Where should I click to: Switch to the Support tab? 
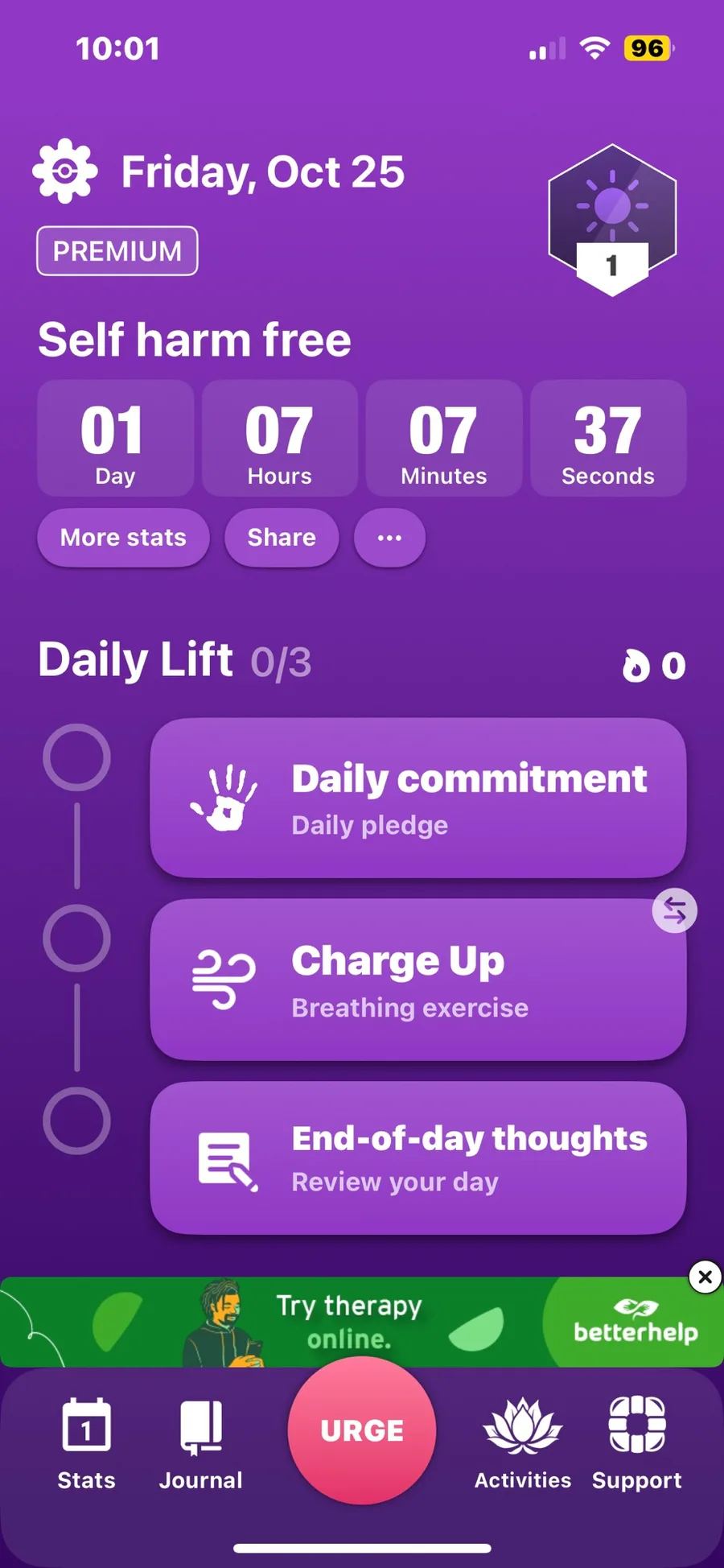636,1444
